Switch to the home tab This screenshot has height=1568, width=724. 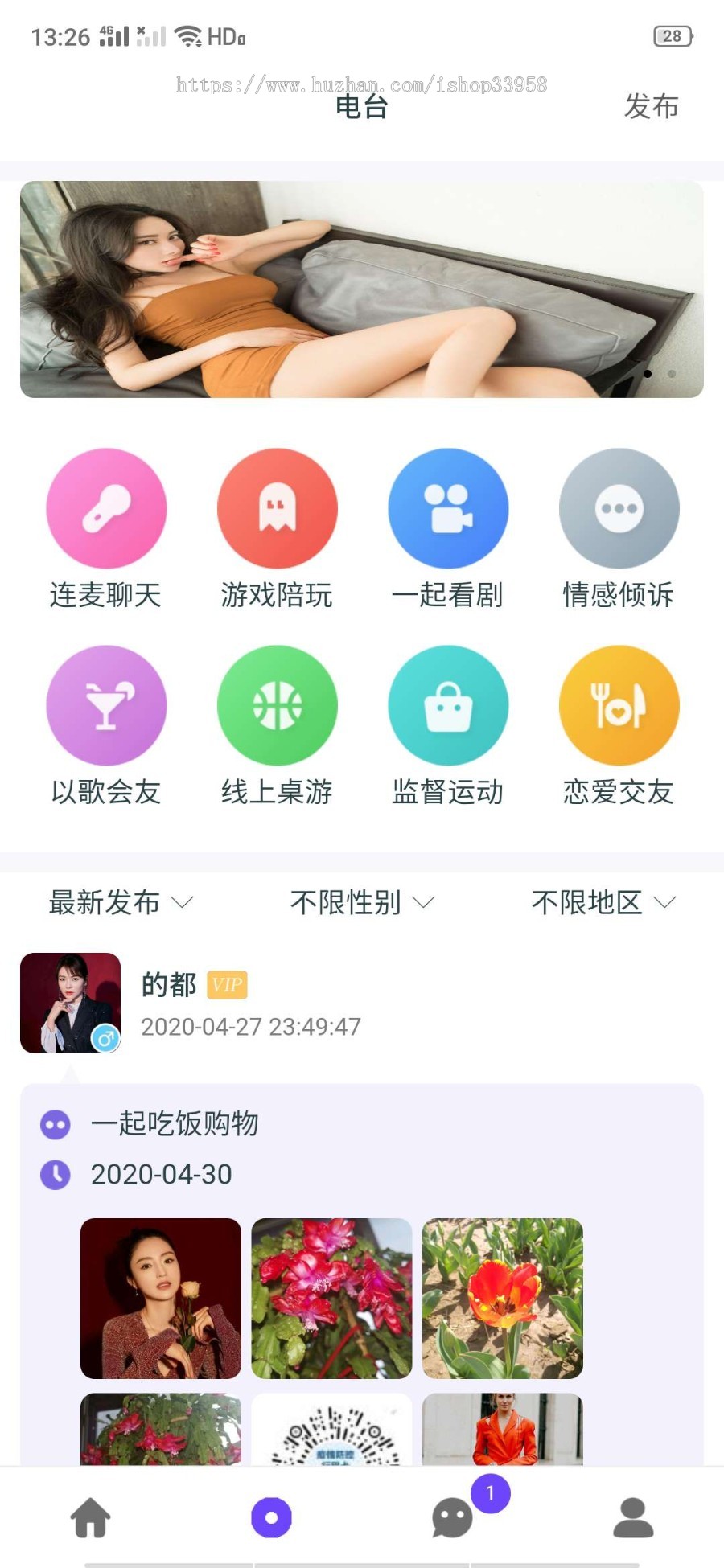[91, 1517]
